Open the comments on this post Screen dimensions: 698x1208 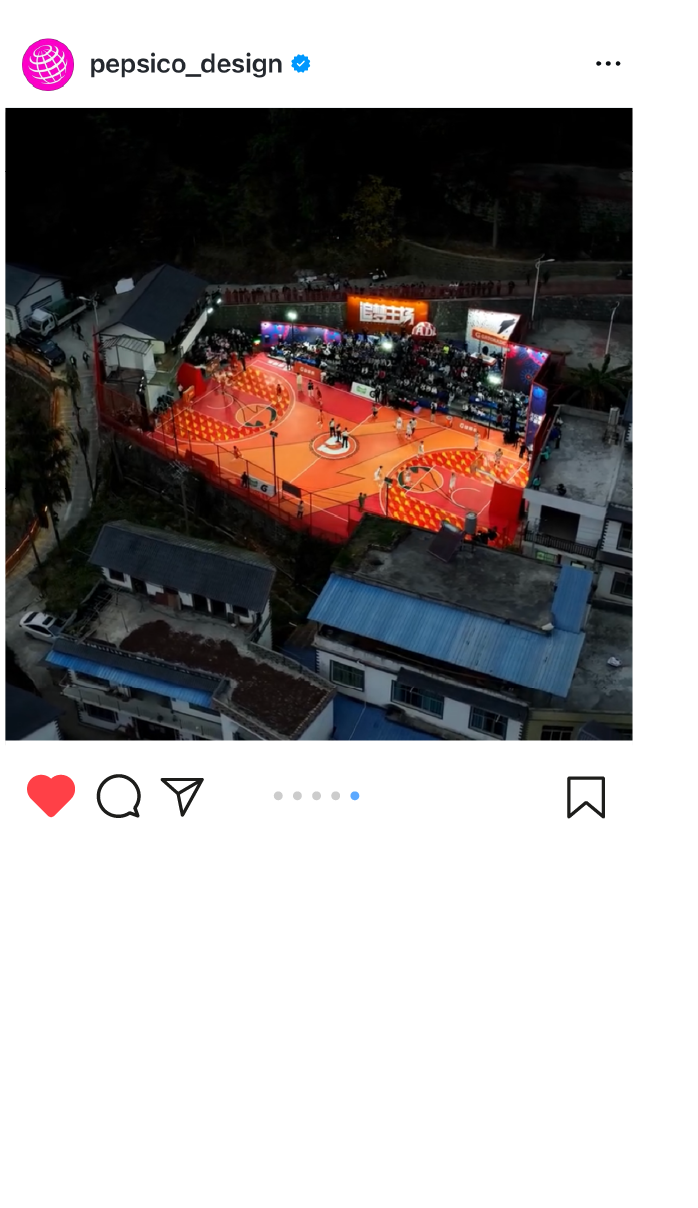tap(118, 797)
